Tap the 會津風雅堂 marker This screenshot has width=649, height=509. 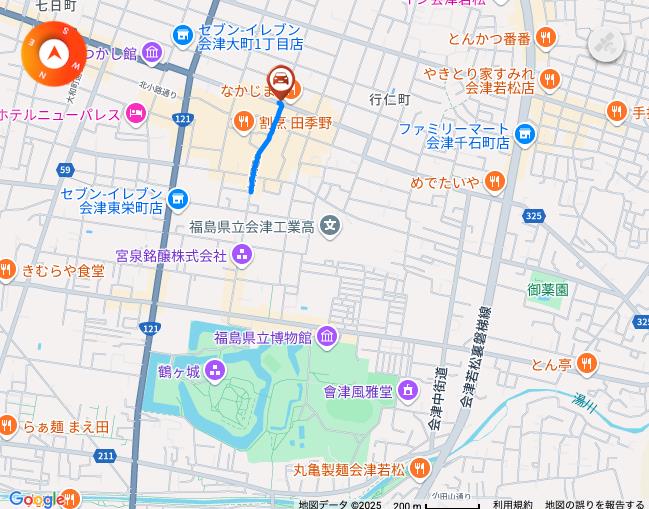(x=407, y=390)
